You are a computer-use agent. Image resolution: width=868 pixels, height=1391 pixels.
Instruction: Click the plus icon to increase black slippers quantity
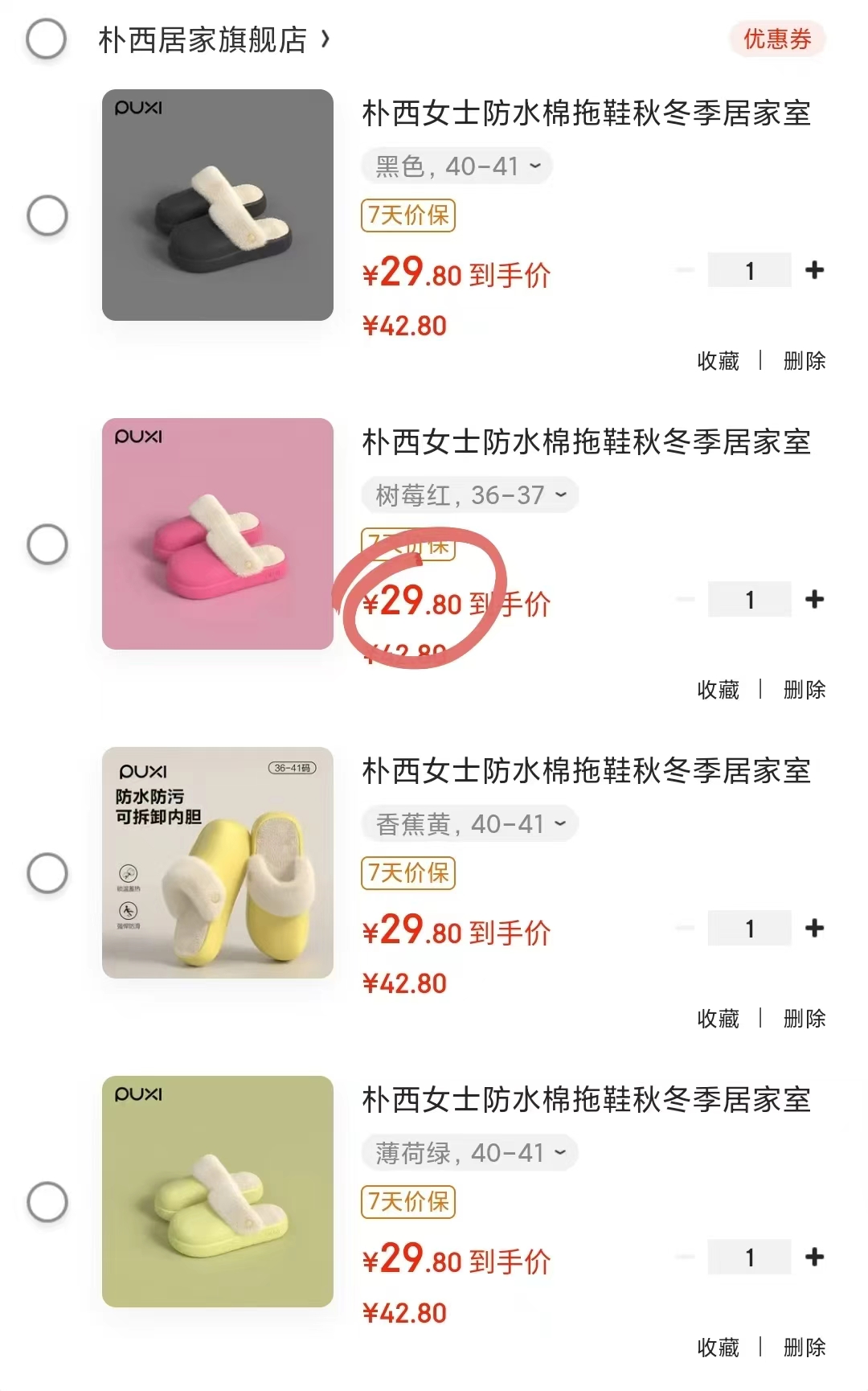[x=814, y=269]
